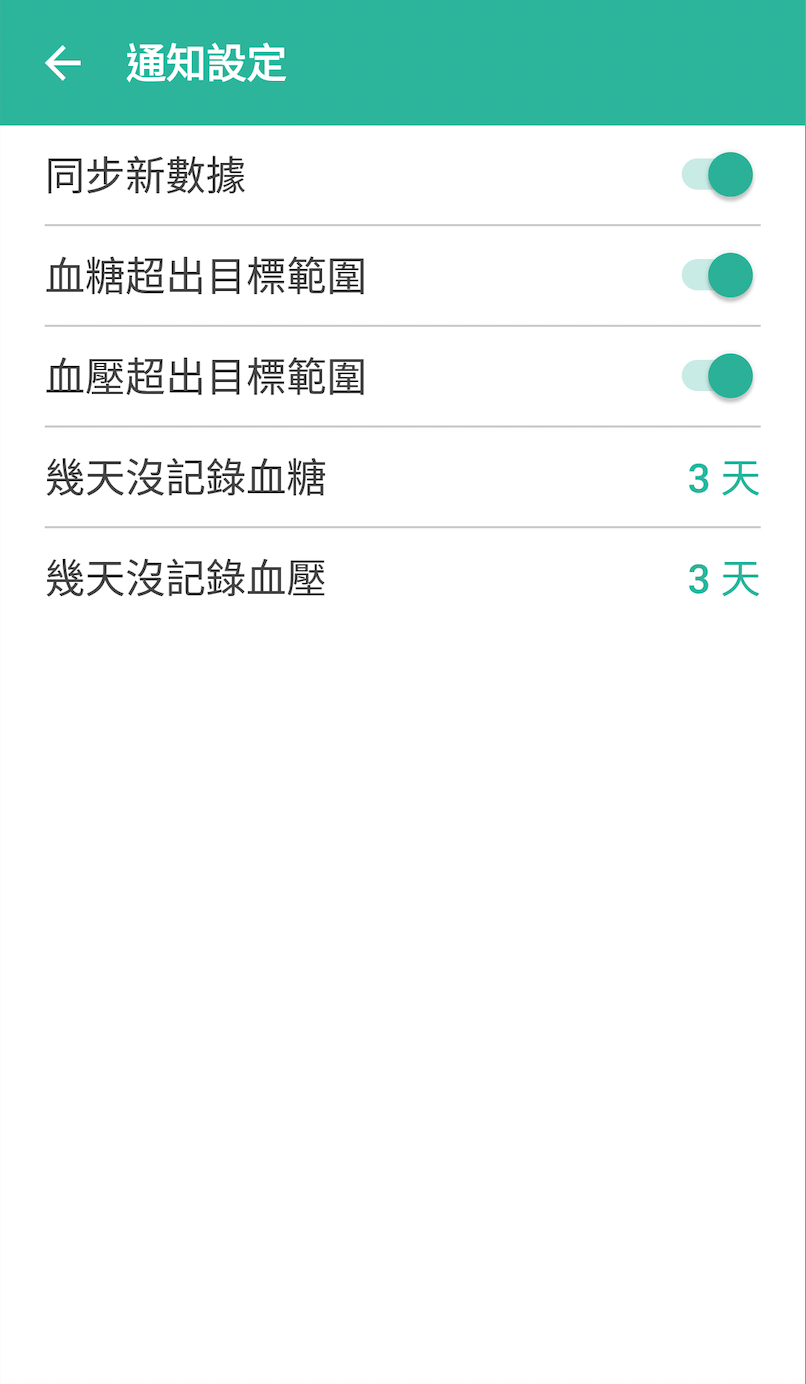
Task: Open the days-without-glucose-record (幾天沒記錄血糖) setting
Action: click(400, 477)
